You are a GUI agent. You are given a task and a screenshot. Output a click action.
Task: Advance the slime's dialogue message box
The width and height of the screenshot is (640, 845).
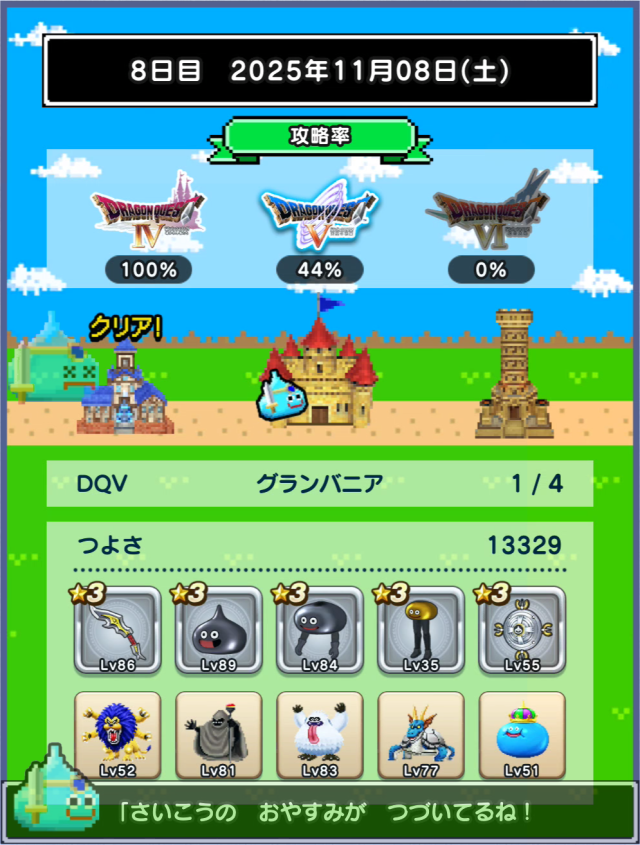pyautogui.click(x=330, y=811)
